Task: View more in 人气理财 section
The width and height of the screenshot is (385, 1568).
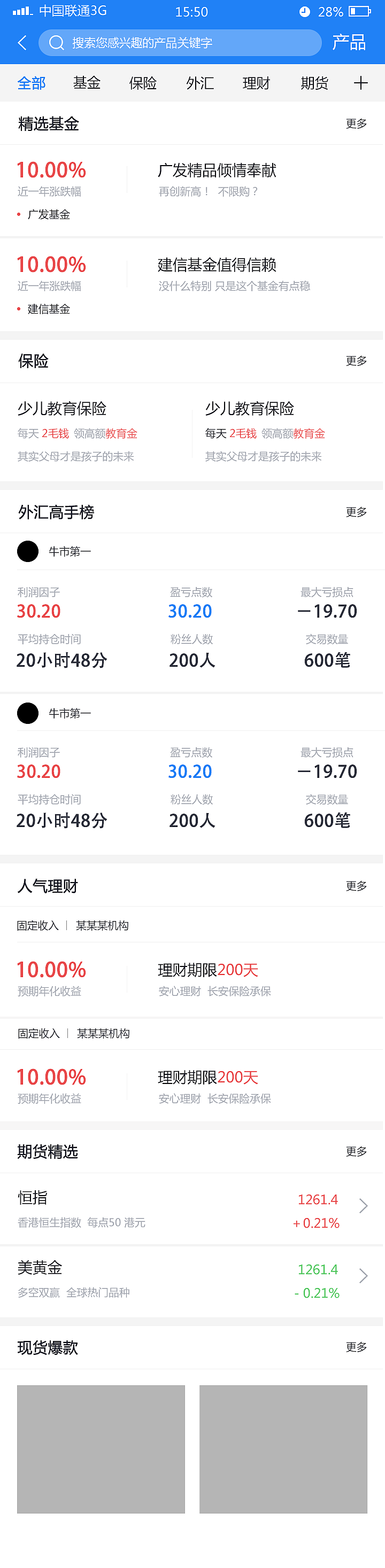Action: 356,886
